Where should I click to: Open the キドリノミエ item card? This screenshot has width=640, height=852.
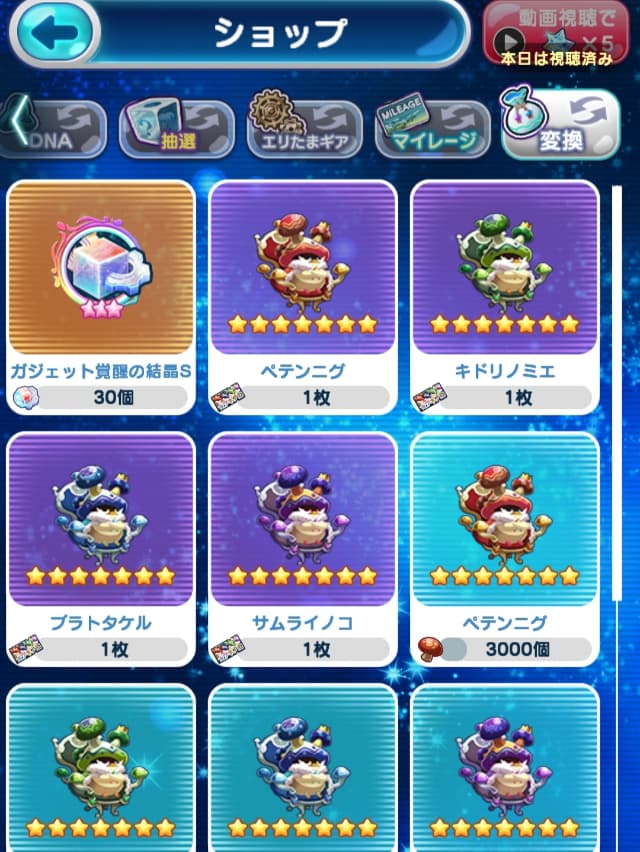pyautogui.click(x=505, y=295)
